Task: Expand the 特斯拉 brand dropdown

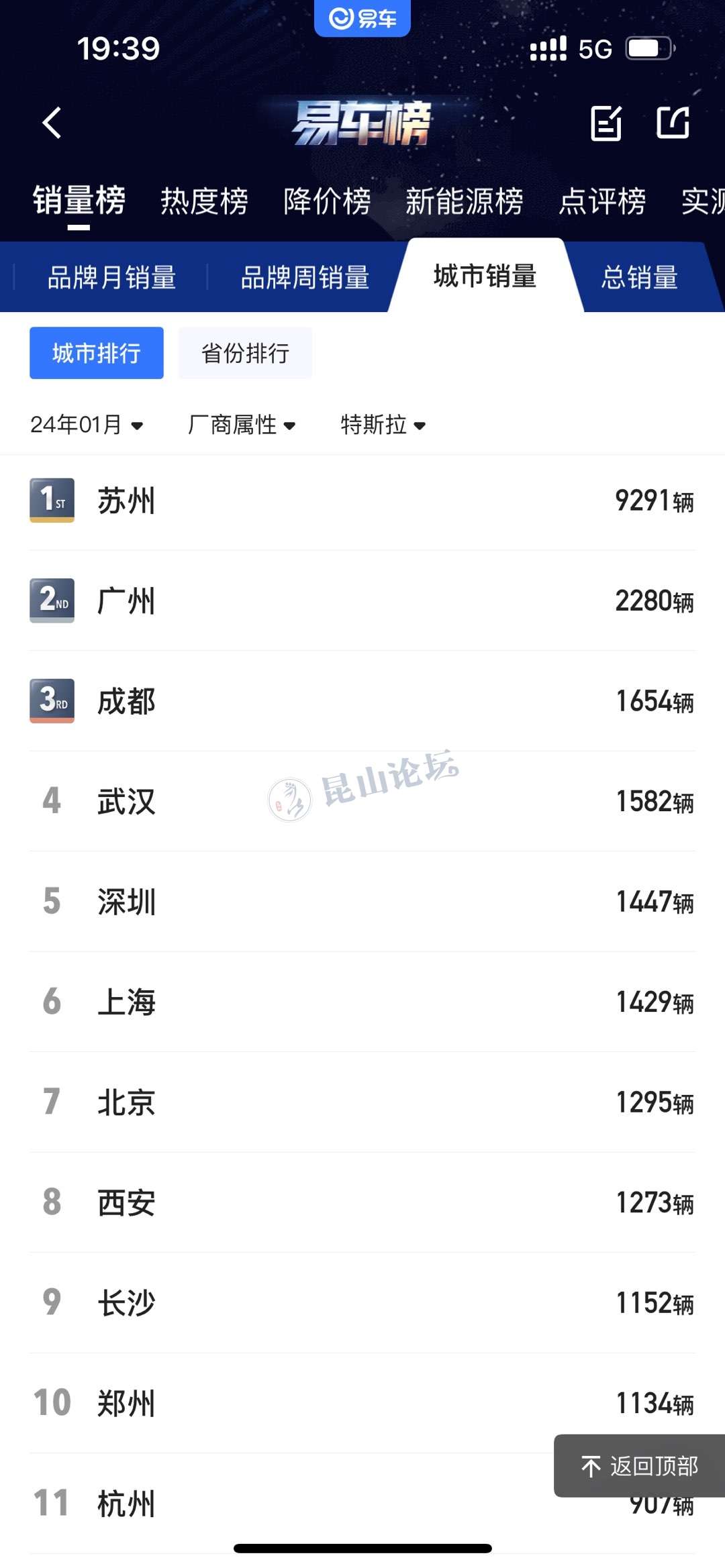Action: pos(383,425)
